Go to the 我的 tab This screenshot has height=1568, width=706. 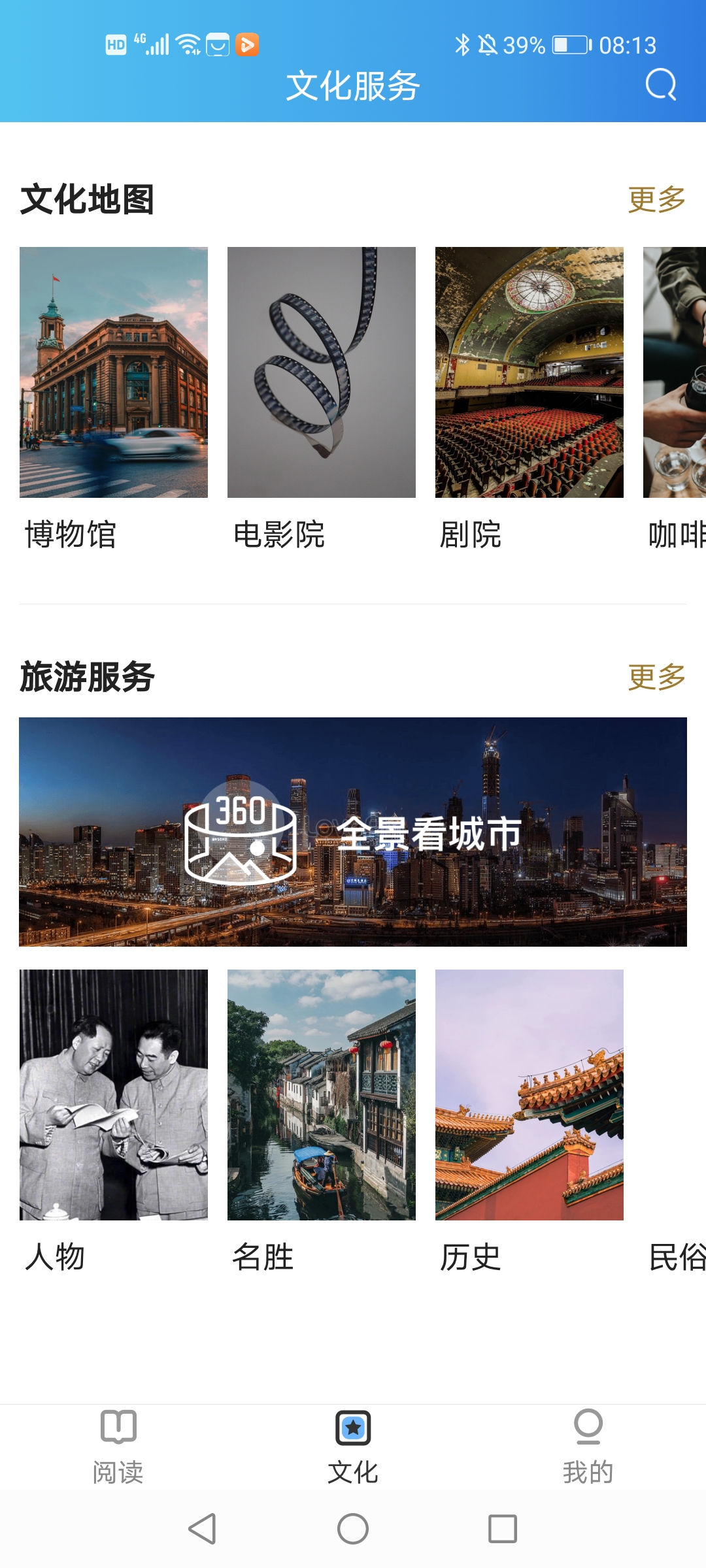coord(588,1445)
